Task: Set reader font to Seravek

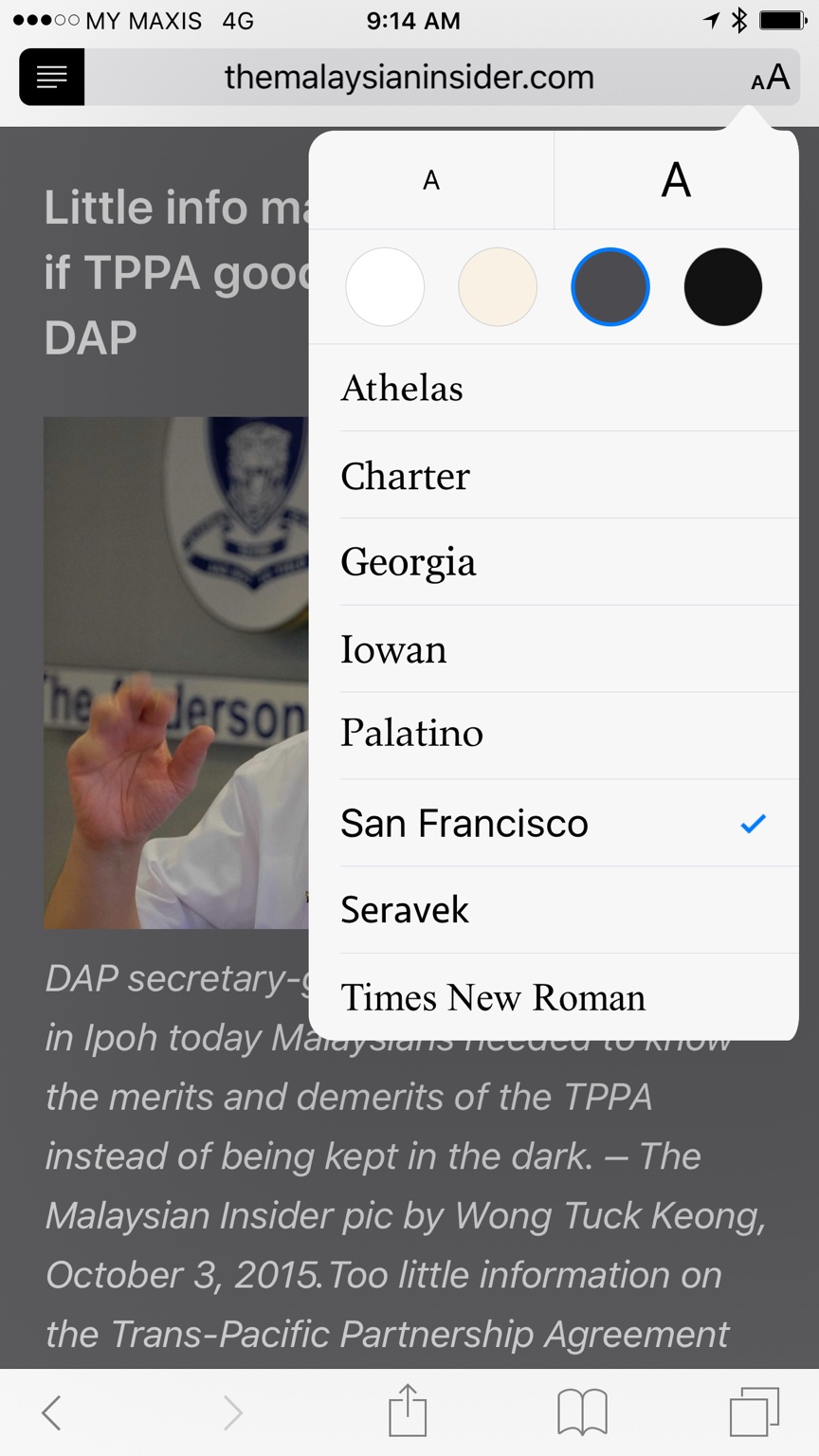Action: (x=554, y=910)
